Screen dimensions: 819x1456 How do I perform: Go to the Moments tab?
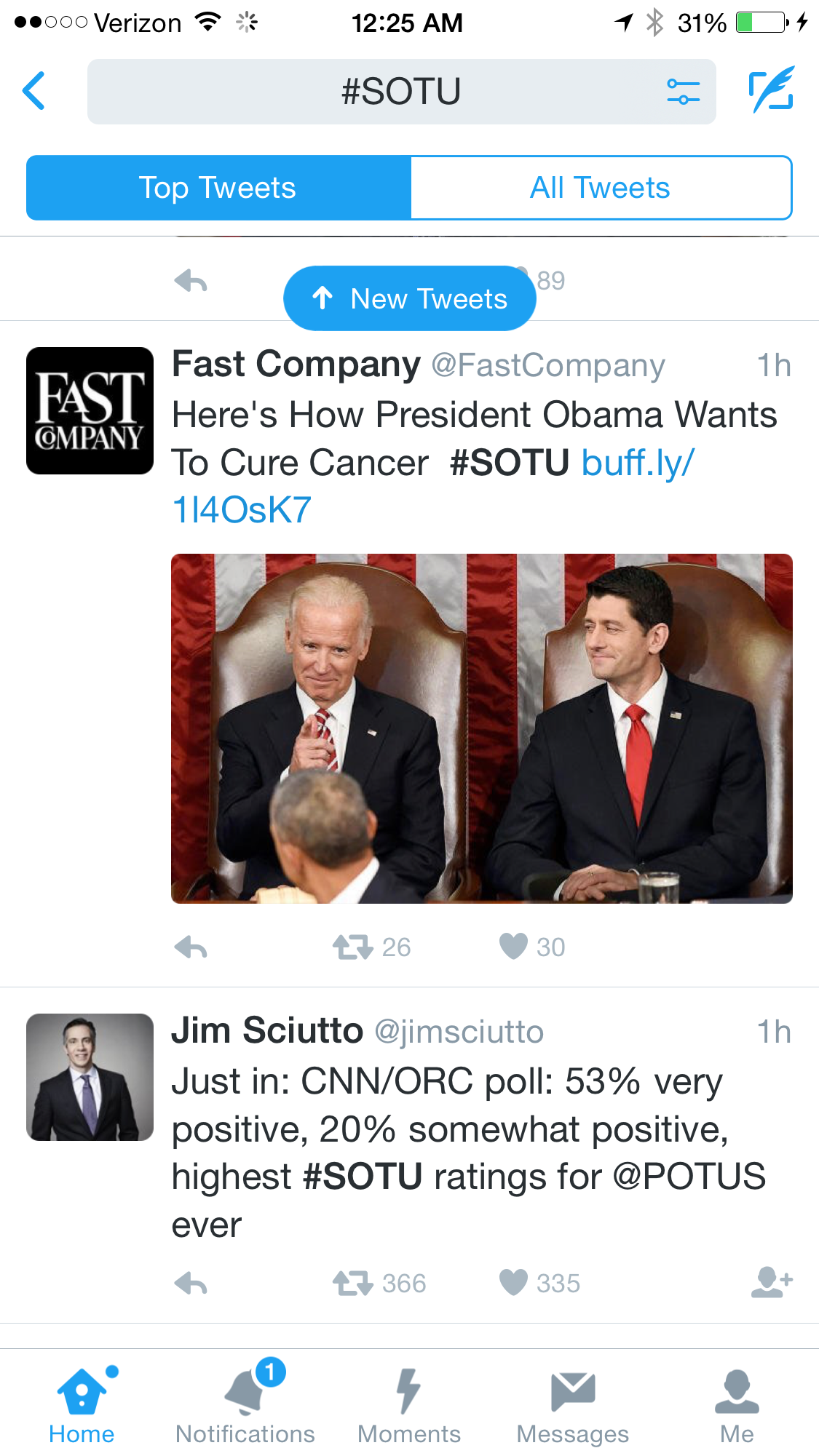409,1404
